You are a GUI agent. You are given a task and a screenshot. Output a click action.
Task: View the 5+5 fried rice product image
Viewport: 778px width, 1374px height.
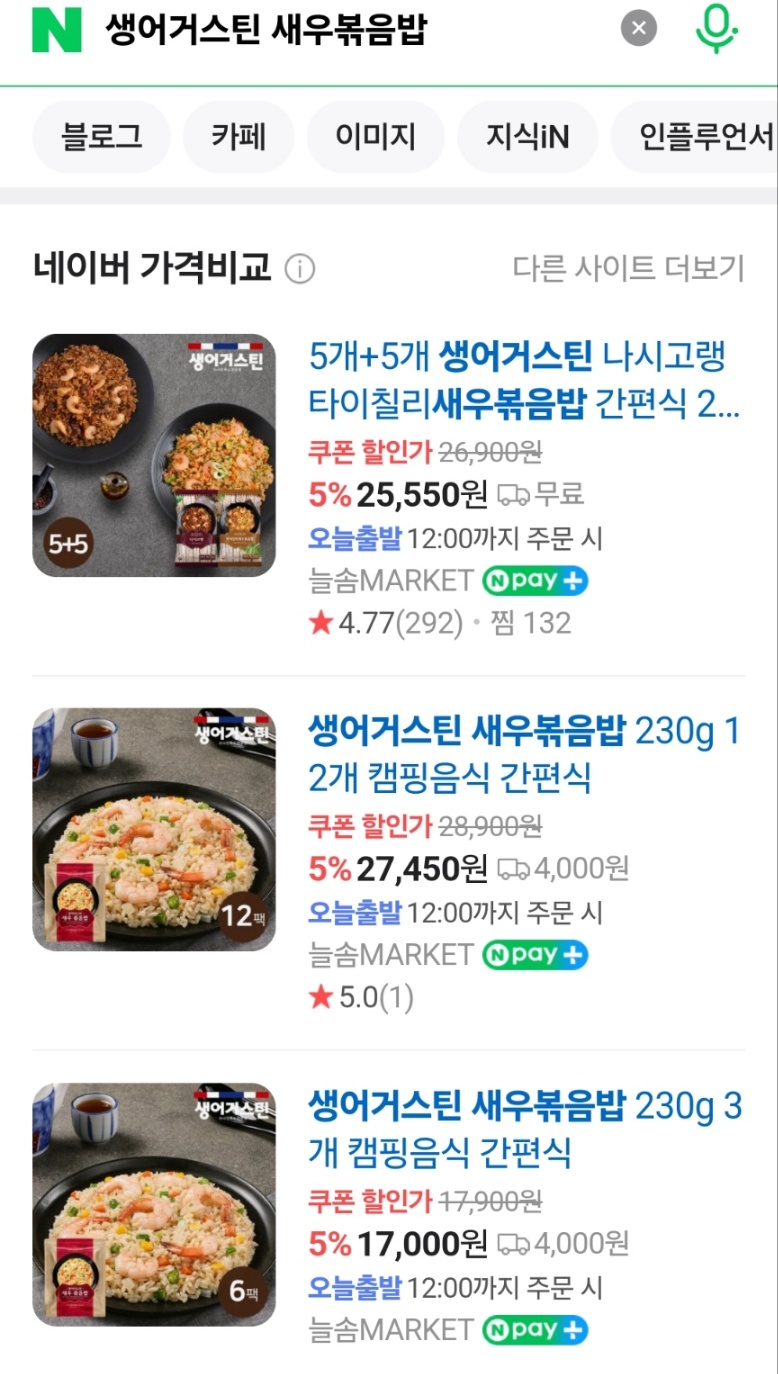[154, 455]
